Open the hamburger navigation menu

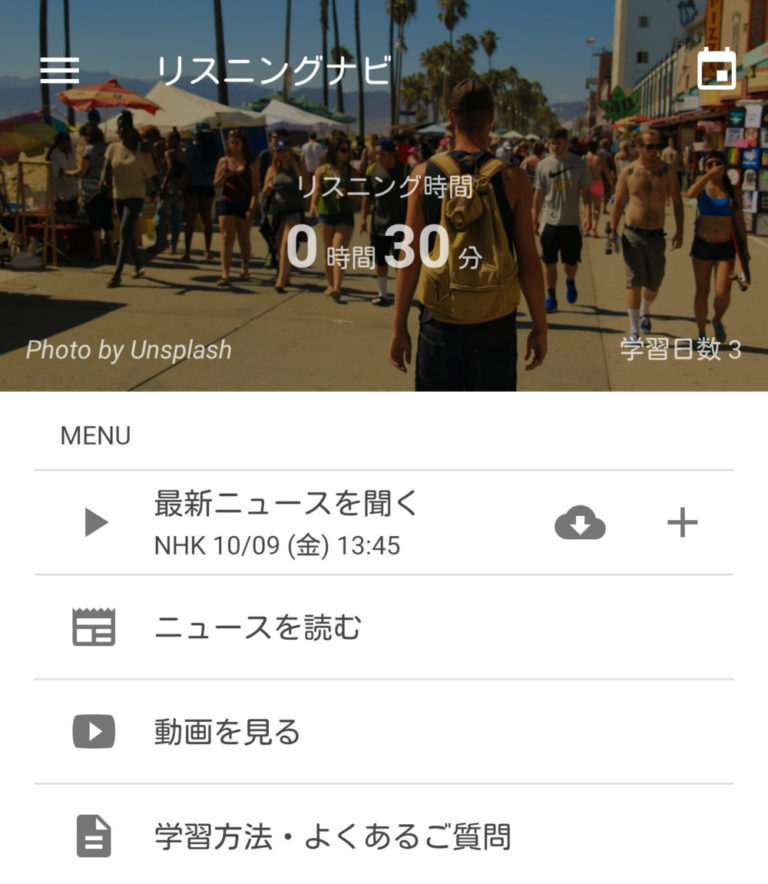(x=60, y=68)
